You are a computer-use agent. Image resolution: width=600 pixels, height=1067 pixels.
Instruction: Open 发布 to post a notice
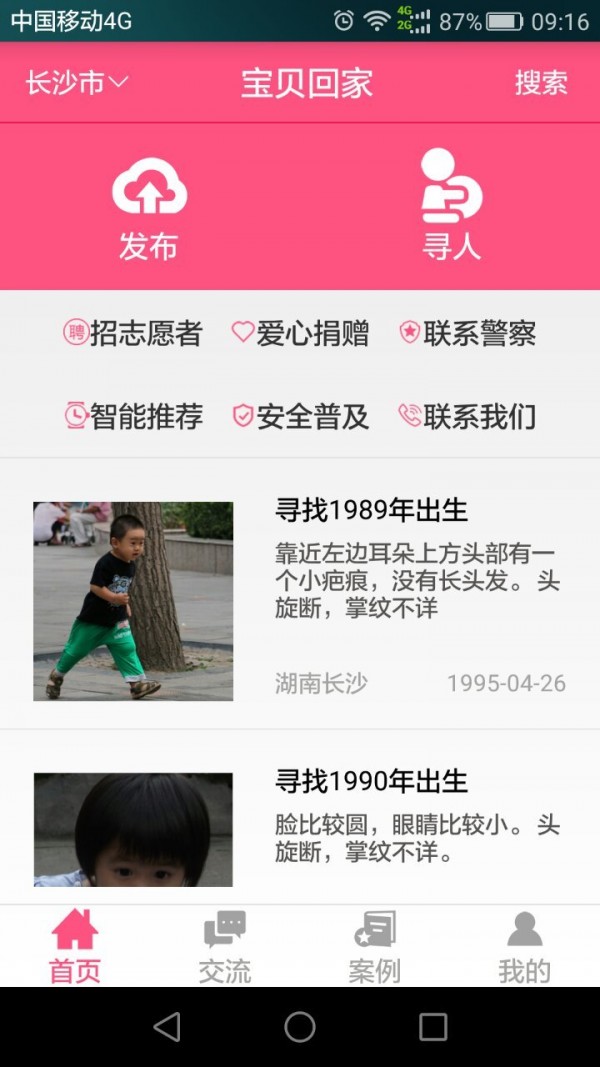[149, 208]
